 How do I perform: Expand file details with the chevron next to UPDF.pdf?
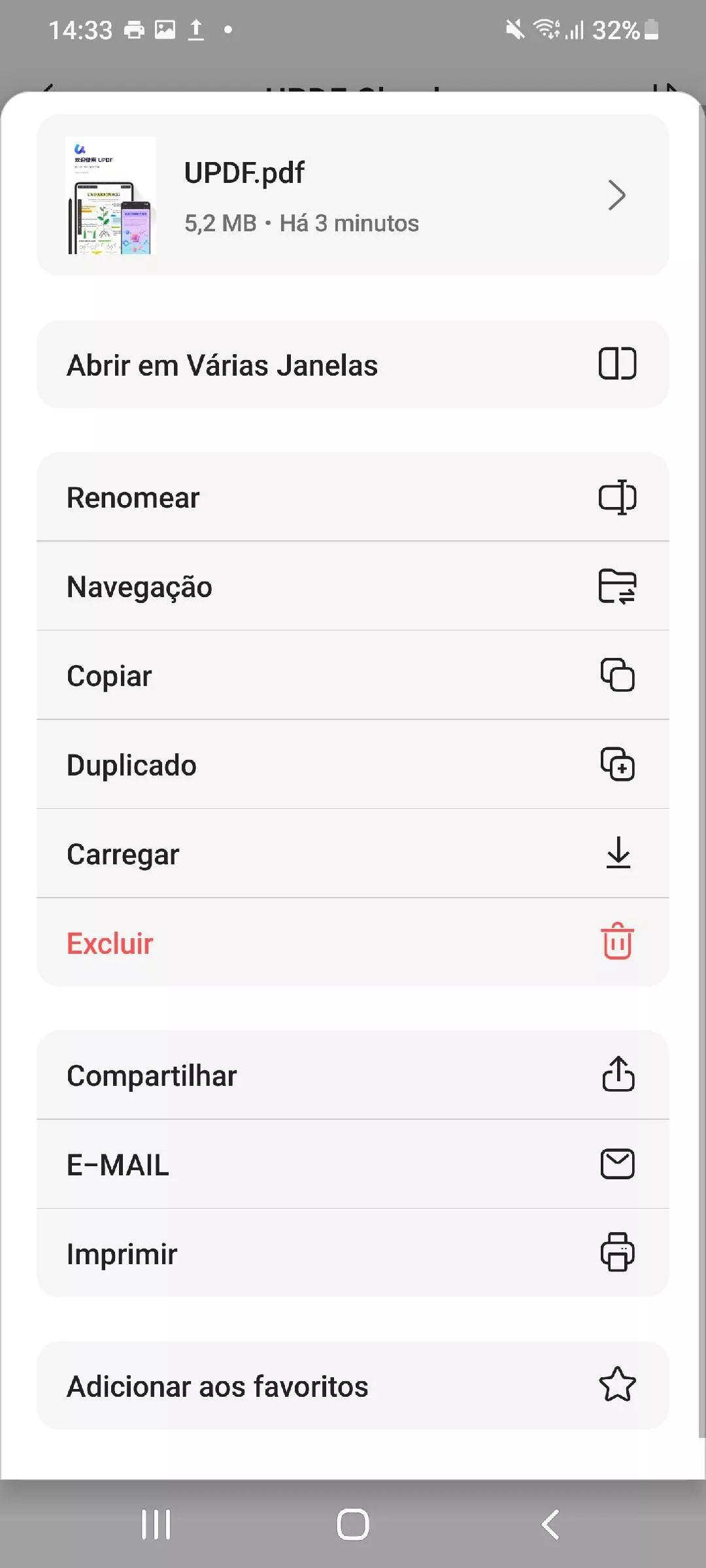616,195
